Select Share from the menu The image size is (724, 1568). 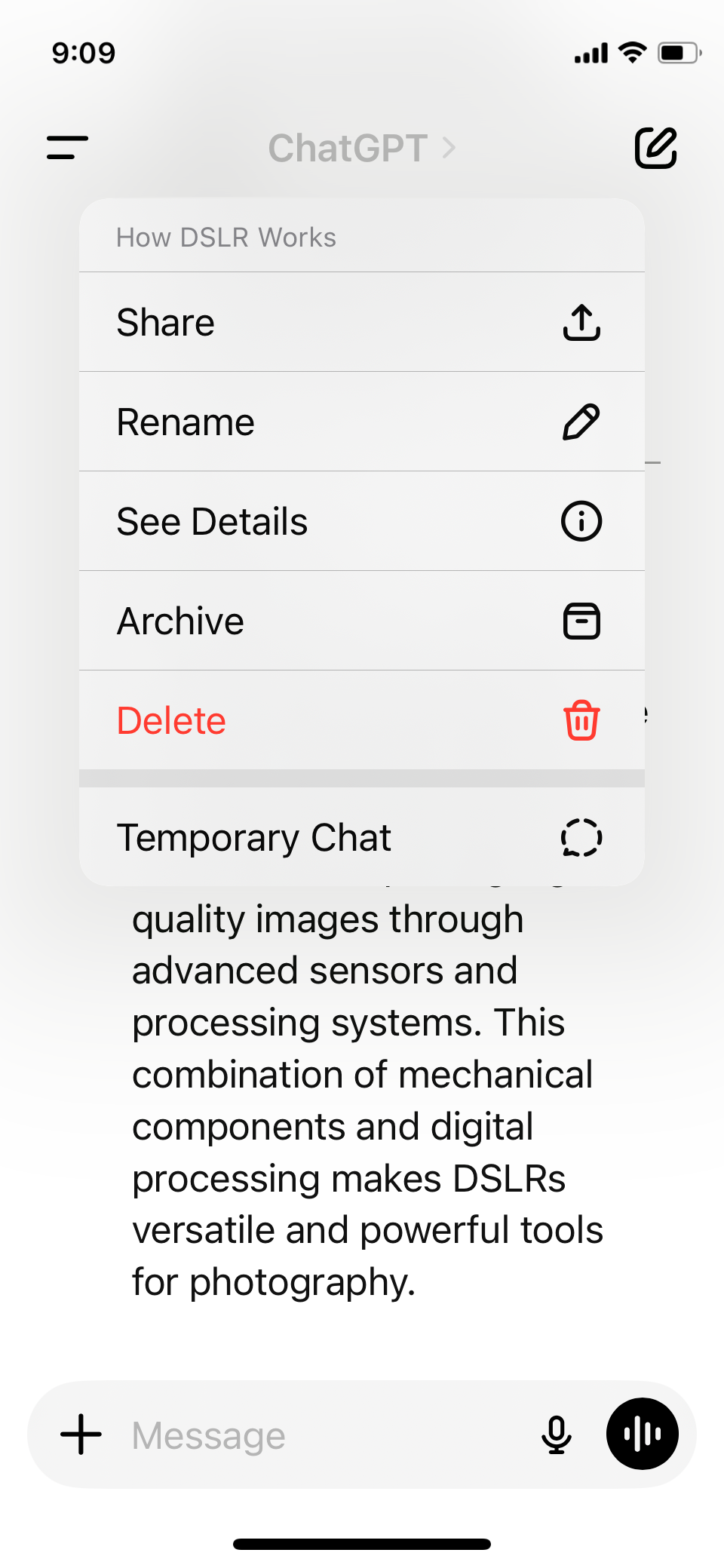pos(362,322)
